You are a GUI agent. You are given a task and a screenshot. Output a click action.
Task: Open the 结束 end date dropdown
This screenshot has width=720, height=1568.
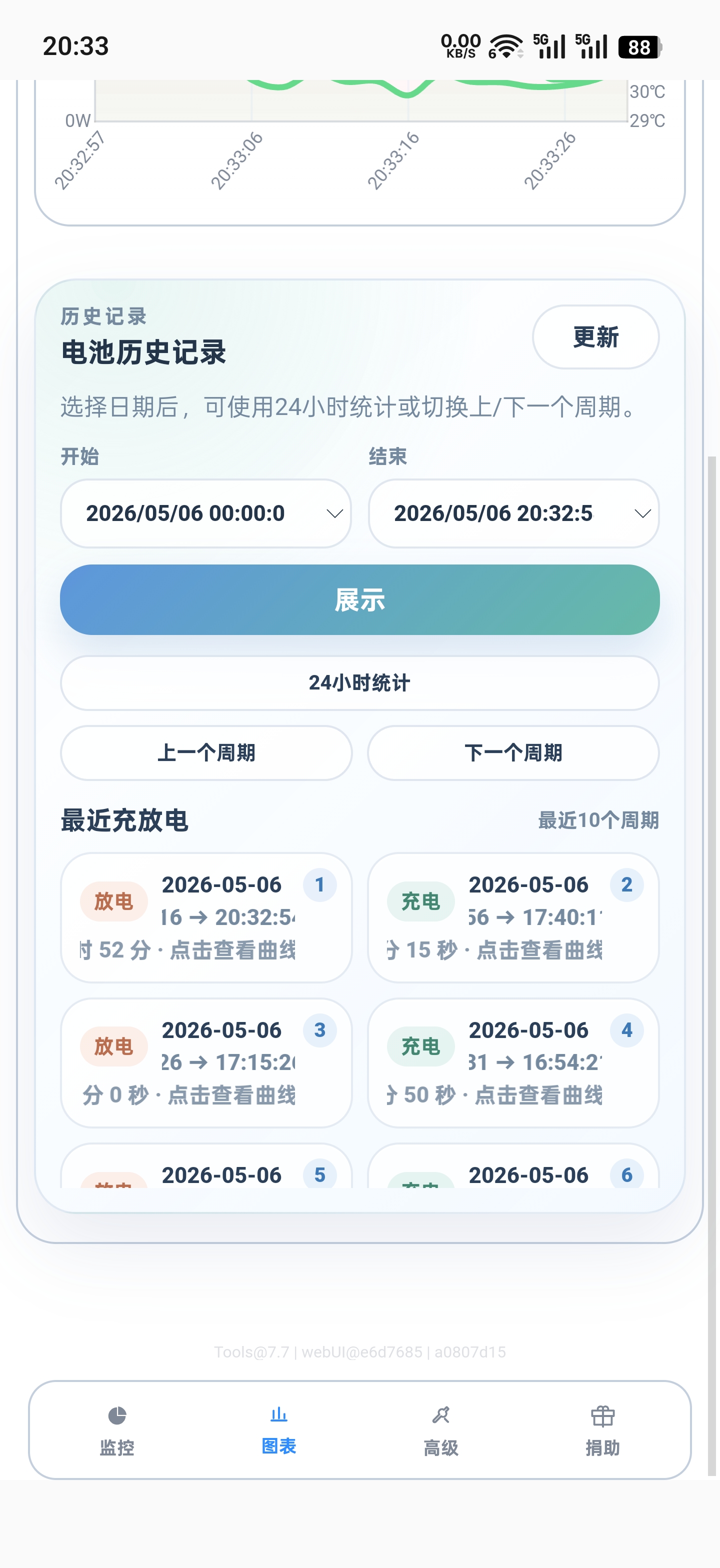point(513,513)
